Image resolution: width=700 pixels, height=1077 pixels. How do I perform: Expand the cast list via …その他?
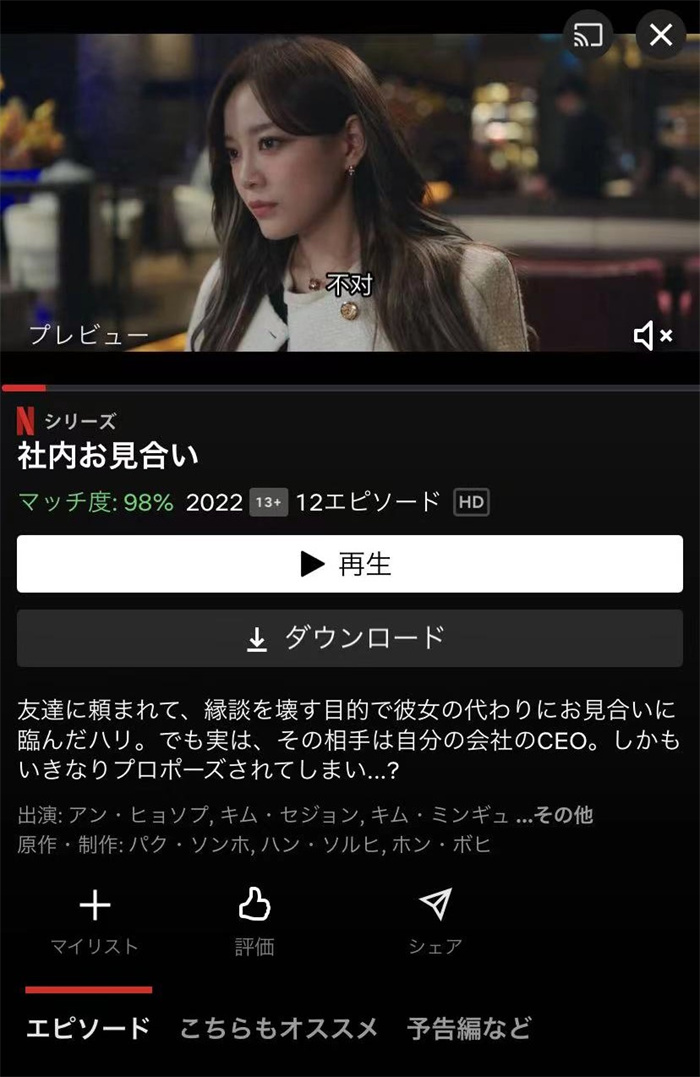(x=554, y=815)
